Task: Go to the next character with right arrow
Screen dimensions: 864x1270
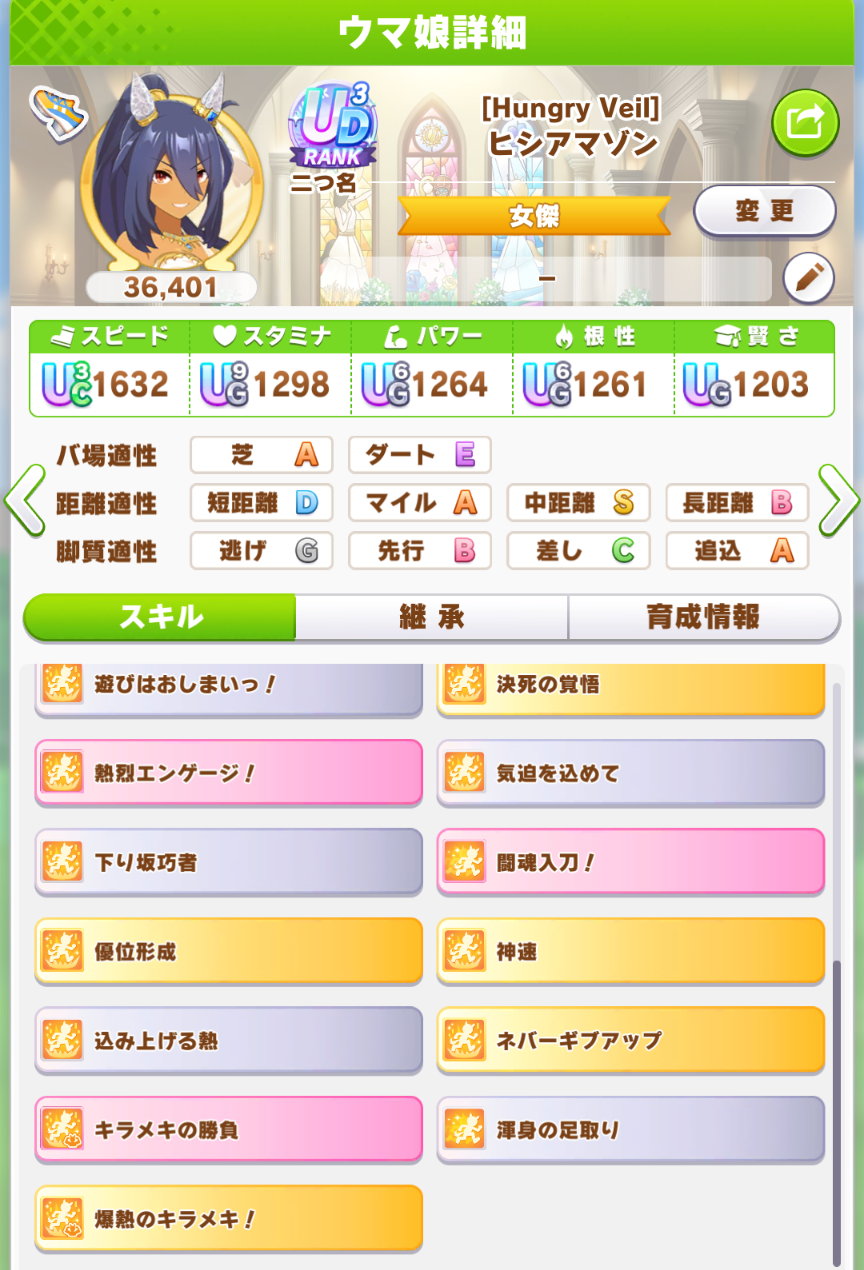Action: point(839,501)
